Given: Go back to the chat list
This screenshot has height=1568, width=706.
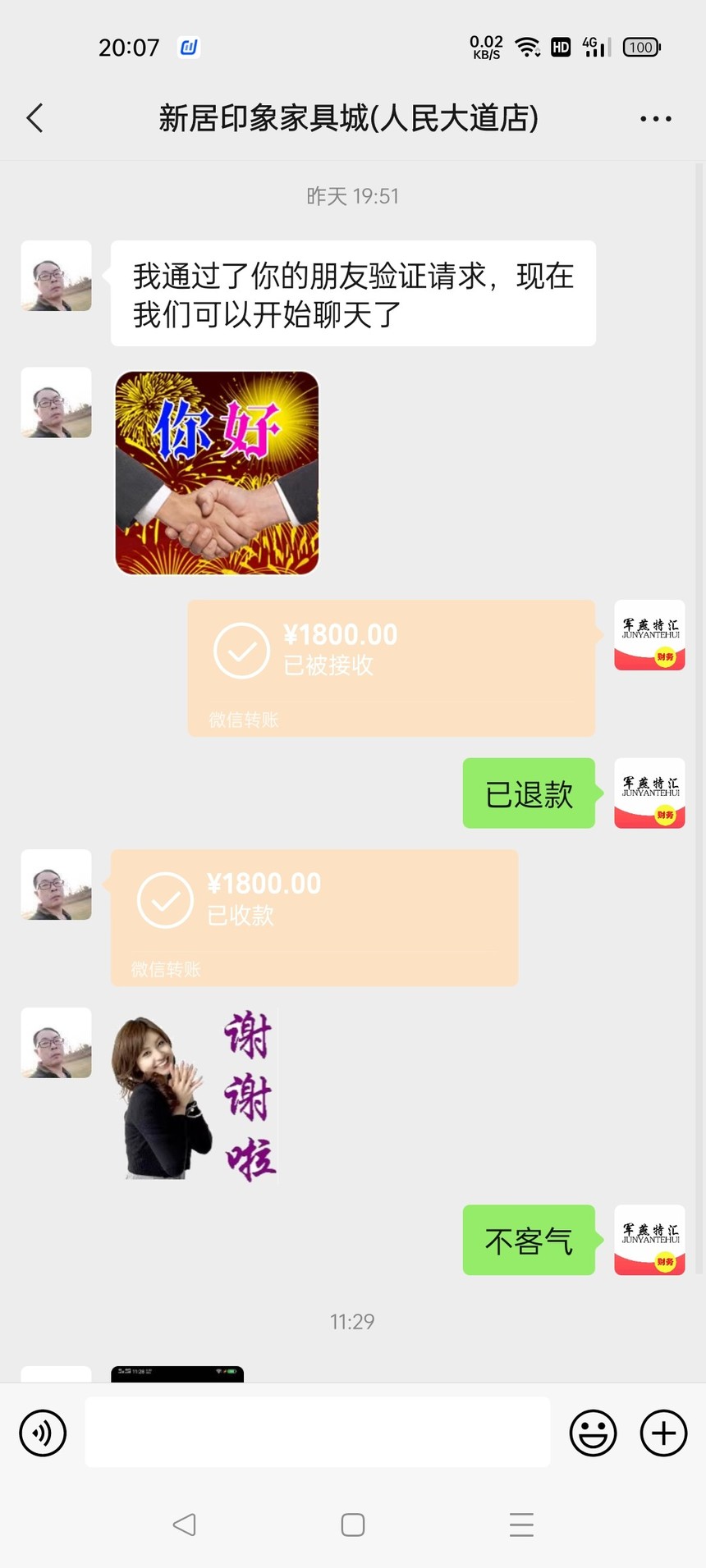Looking at the screenshot, I should (x=34, y=118).
